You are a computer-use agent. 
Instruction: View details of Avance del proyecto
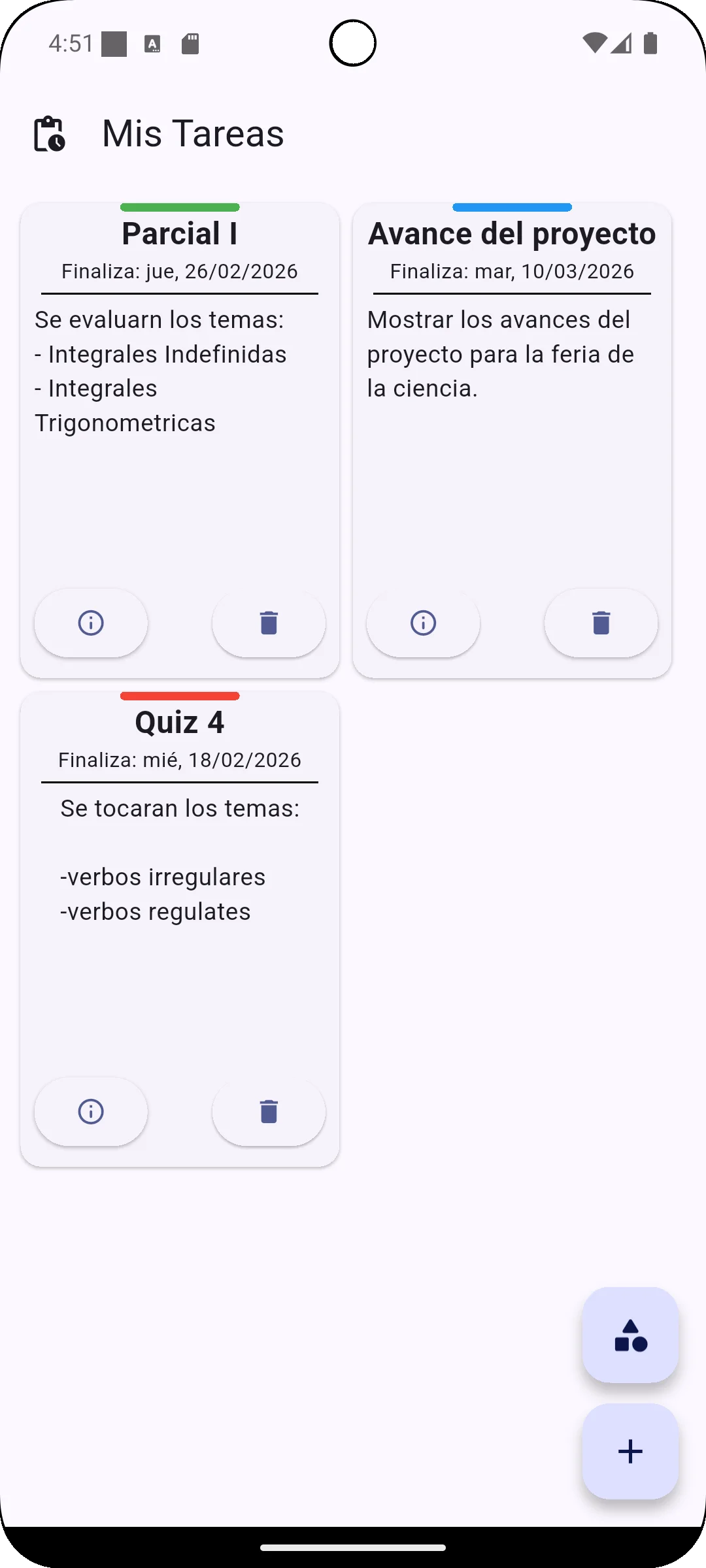(423, 623)
